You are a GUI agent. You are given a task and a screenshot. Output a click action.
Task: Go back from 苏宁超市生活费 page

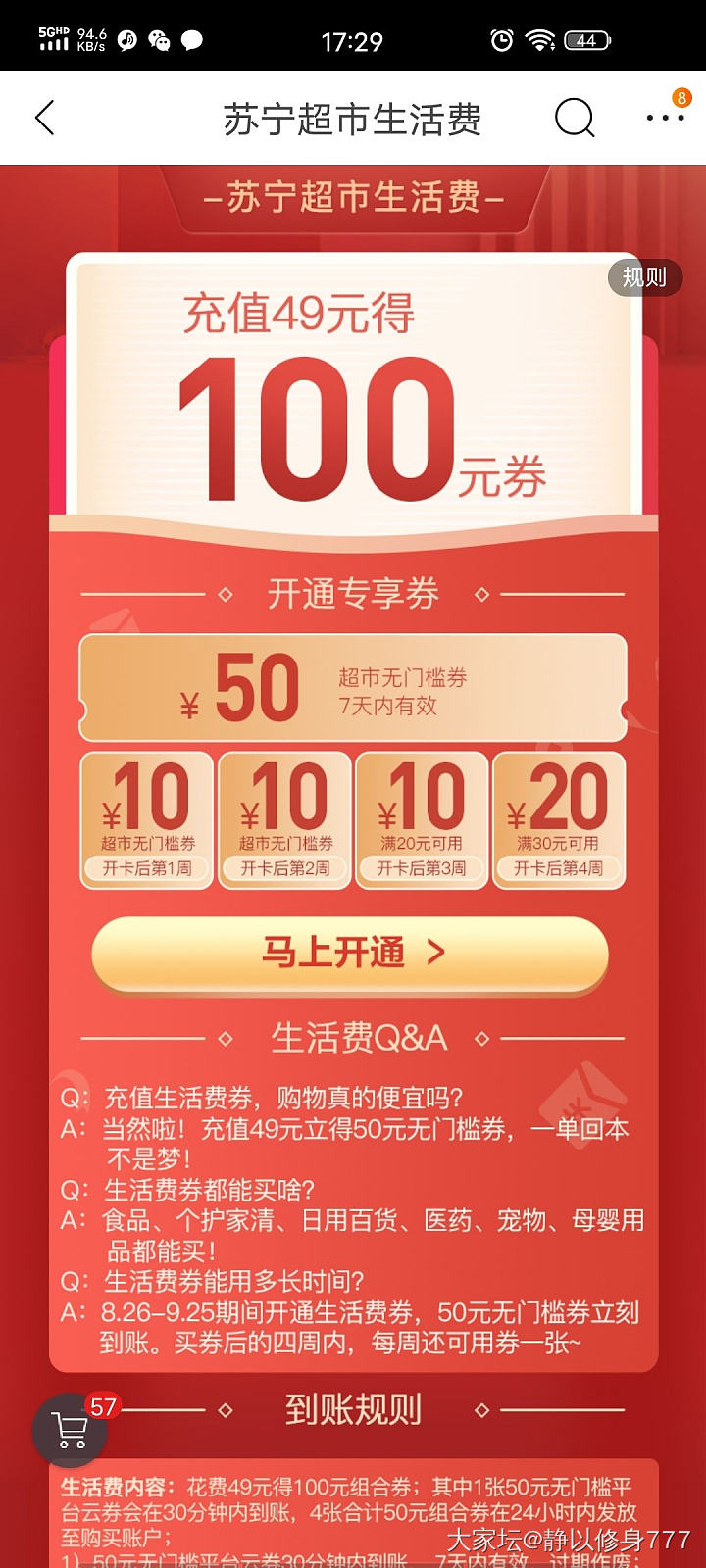click(45, 118)
